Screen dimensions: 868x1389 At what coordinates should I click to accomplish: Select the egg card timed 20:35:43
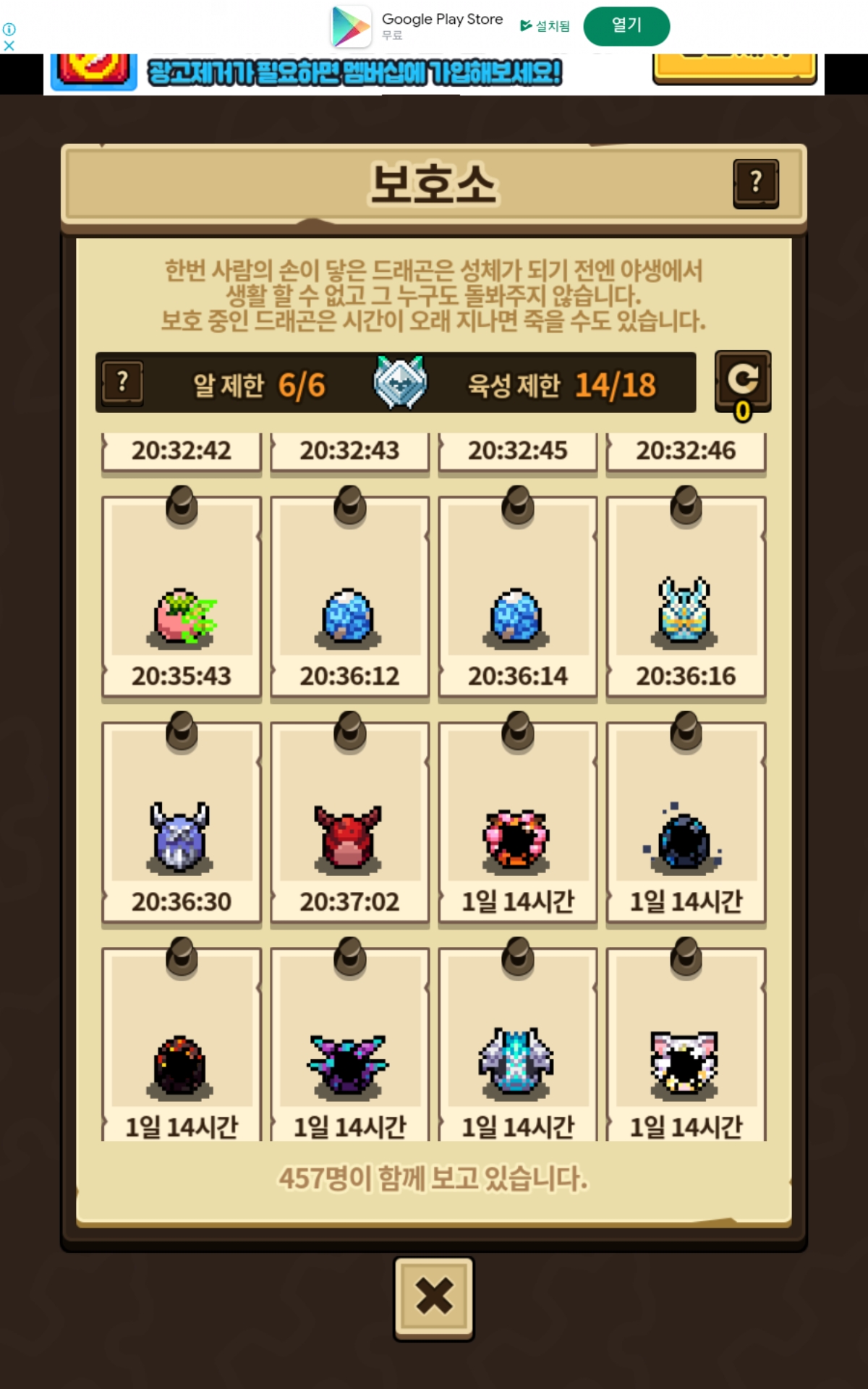pos(182,597)
